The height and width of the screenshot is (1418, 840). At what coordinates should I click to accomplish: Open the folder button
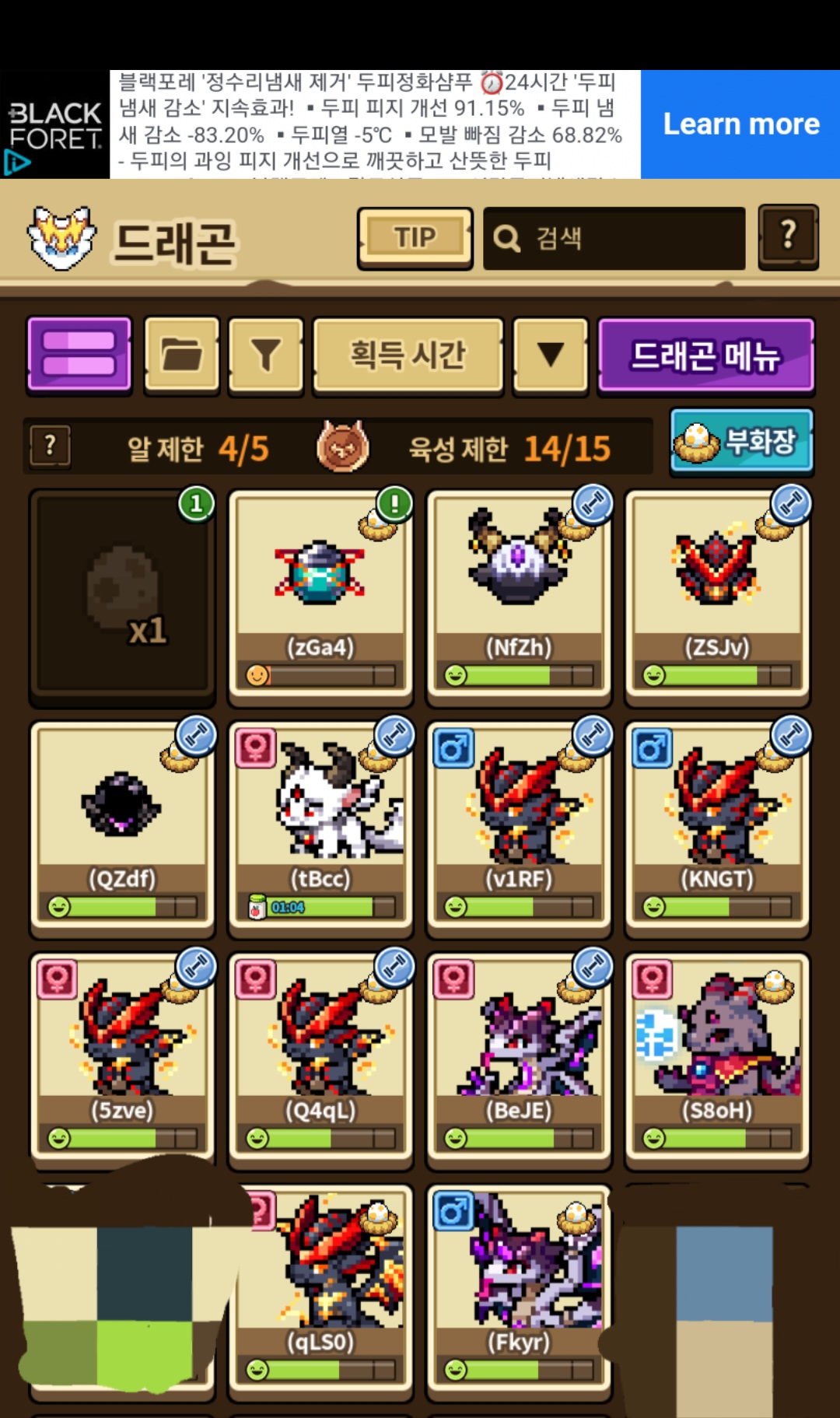point(181,354)
